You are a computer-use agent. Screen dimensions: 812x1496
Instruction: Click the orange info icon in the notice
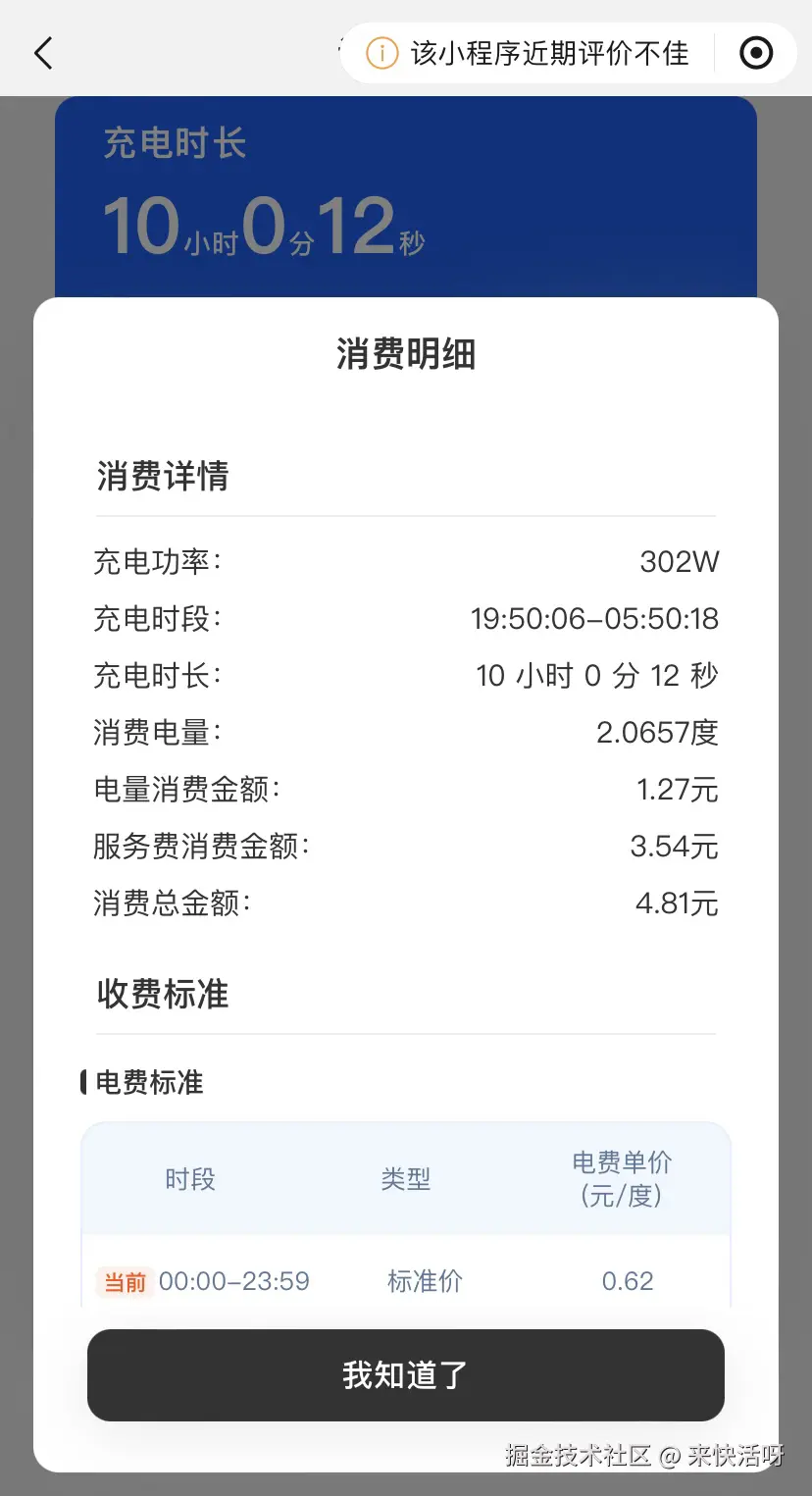(x=381, y=55)
